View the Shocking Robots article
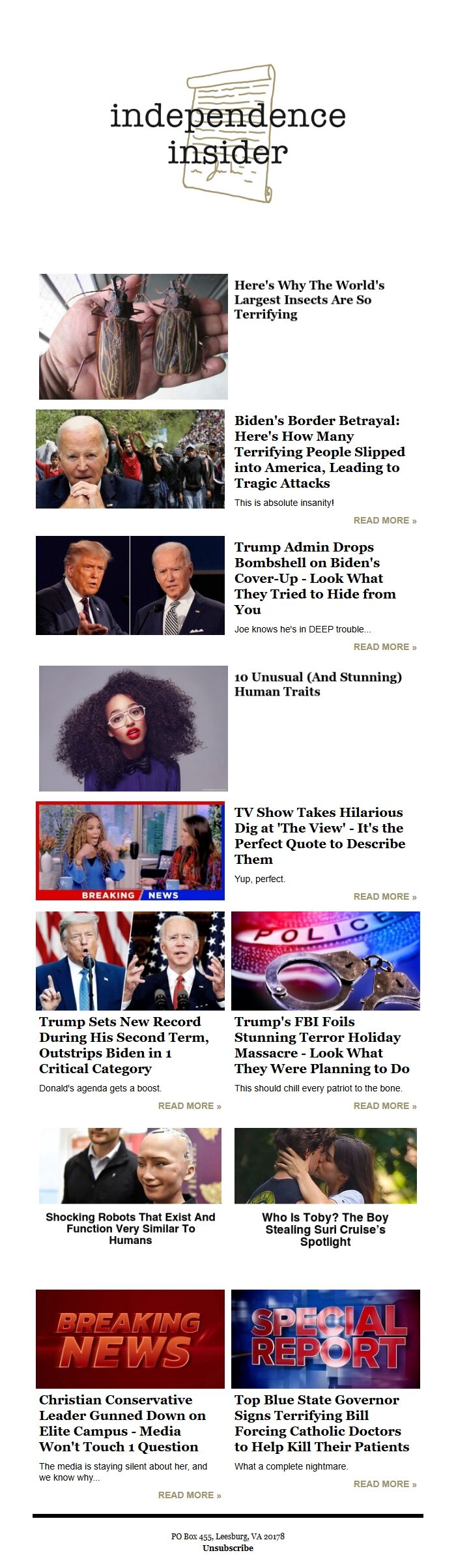456x1568 pixels. point(130,1228)
